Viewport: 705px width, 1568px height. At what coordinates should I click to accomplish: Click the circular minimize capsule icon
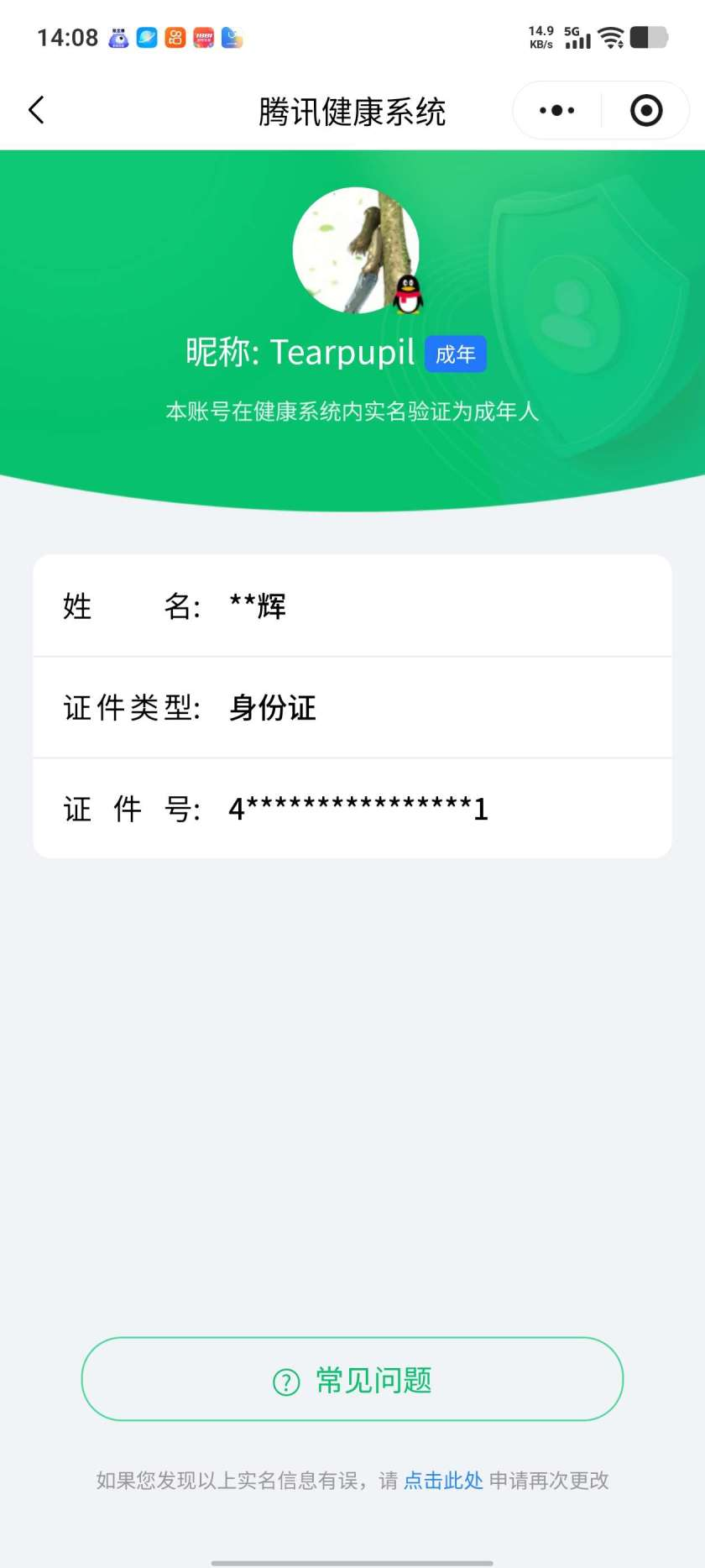pos(645,110)
